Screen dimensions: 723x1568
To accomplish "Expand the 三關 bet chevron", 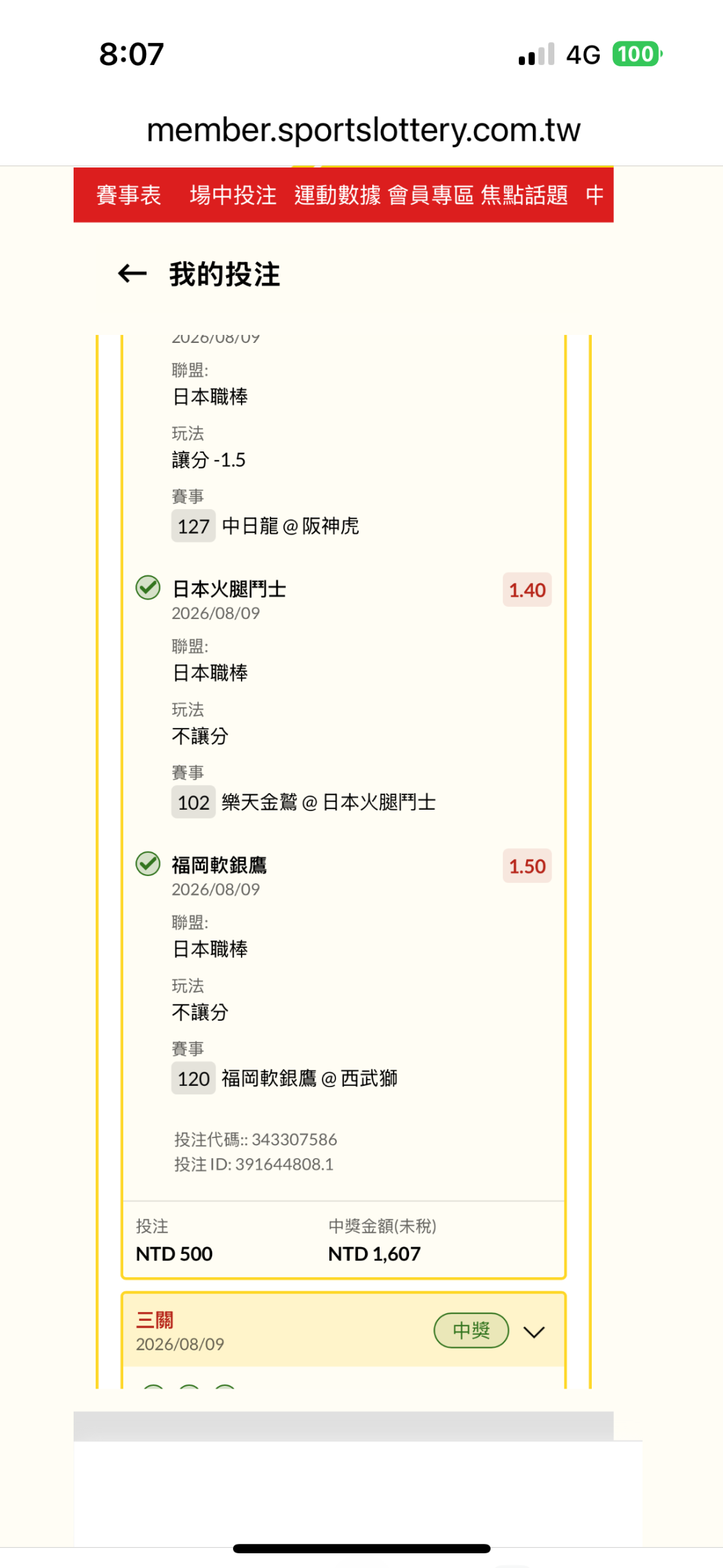I will pos(534,1332).
